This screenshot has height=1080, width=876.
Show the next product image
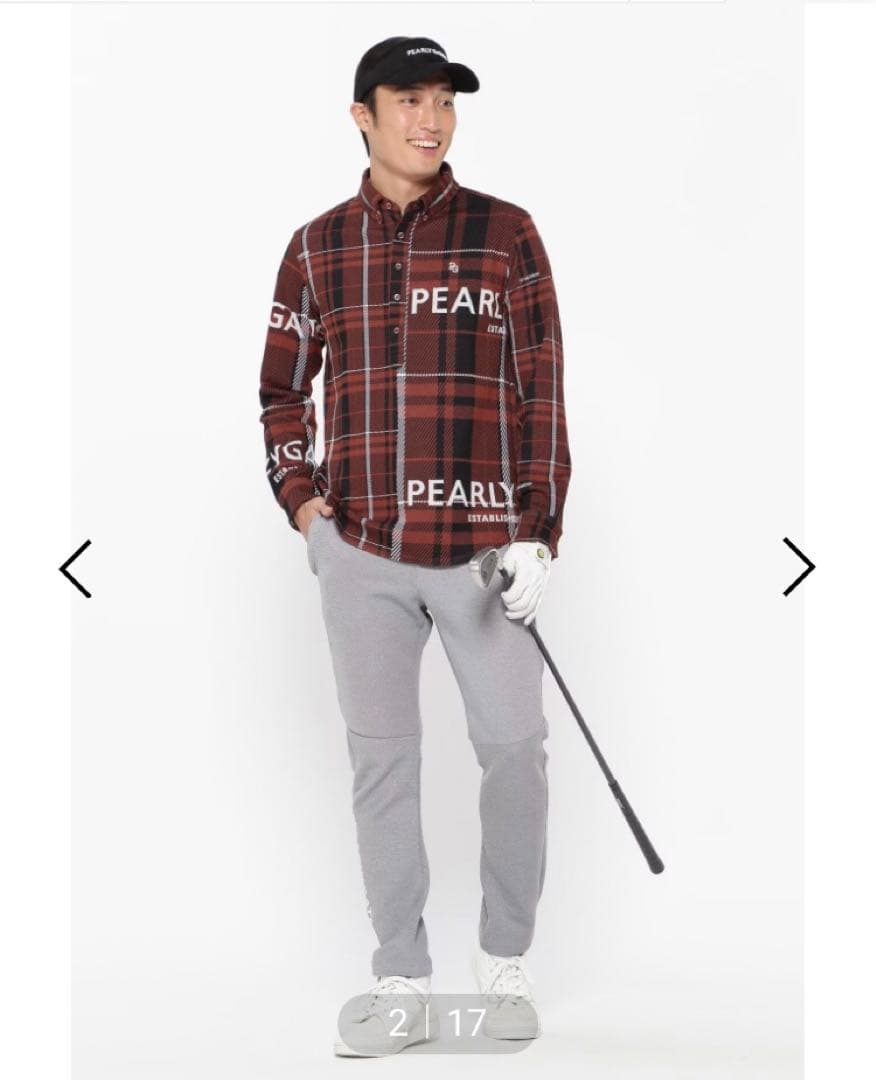point(798,567)
